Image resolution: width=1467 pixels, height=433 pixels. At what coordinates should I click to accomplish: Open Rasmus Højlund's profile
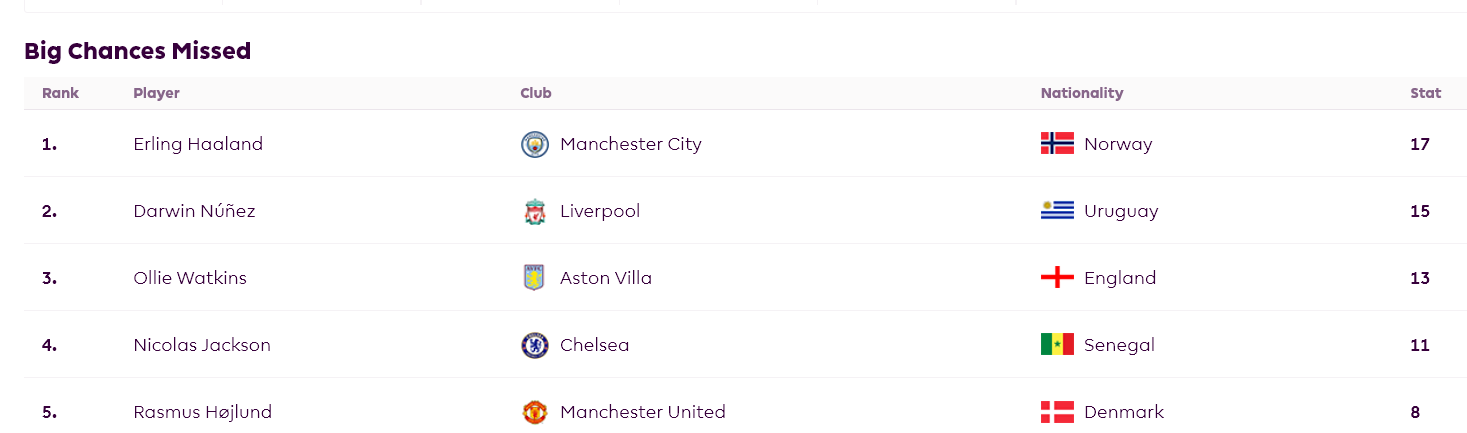coord(202,412)
